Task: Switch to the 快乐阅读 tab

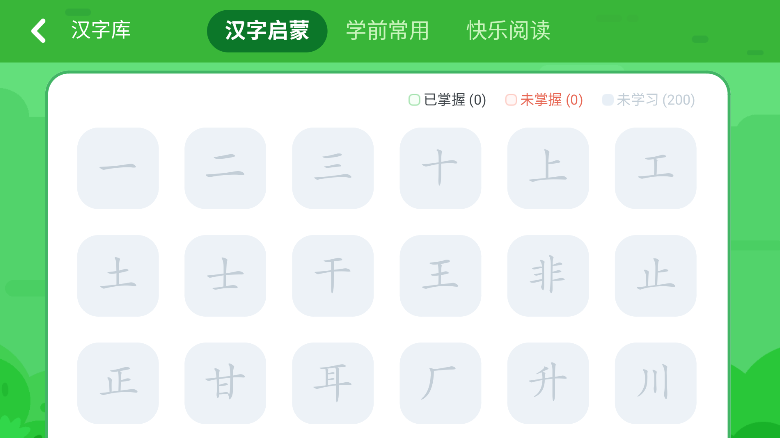Action: (508, 31)
